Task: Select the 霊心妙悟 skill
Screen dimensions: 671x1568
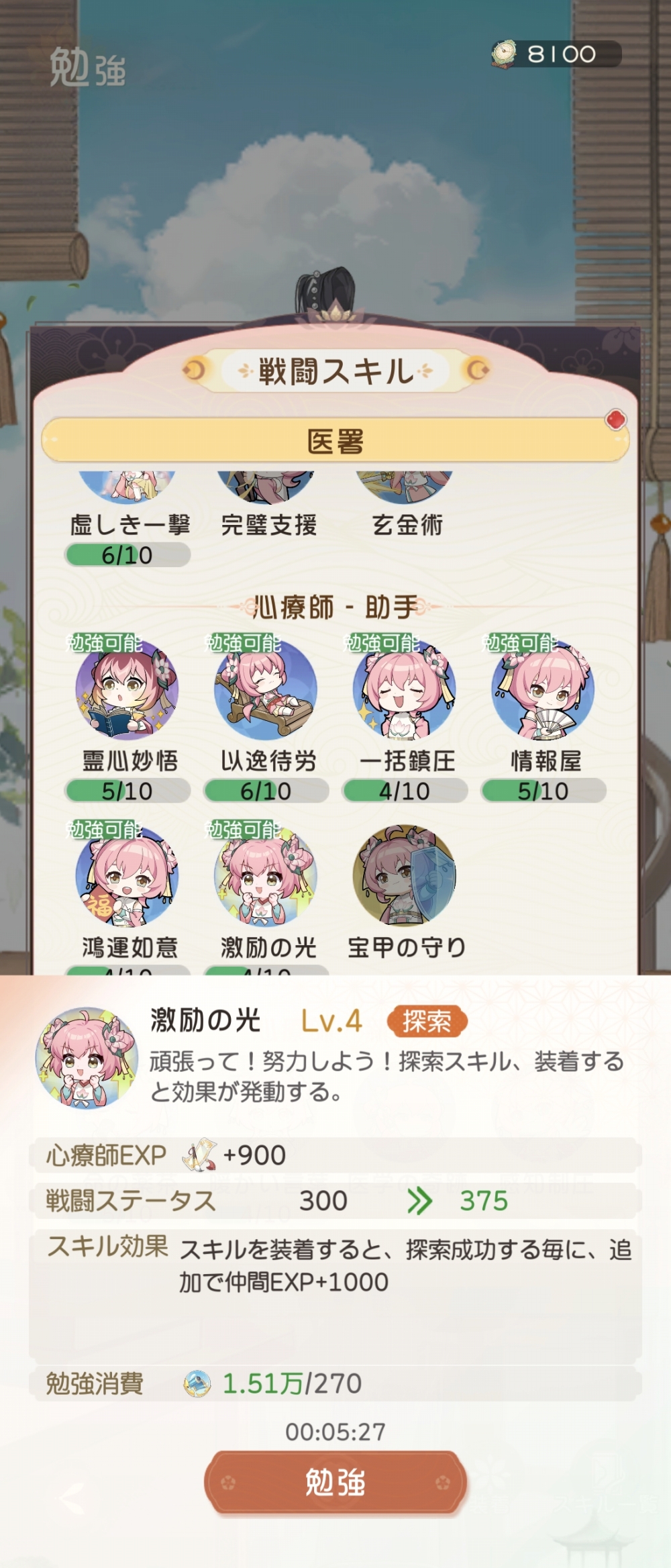Action: pyautogui.click(x=127, y=689)
